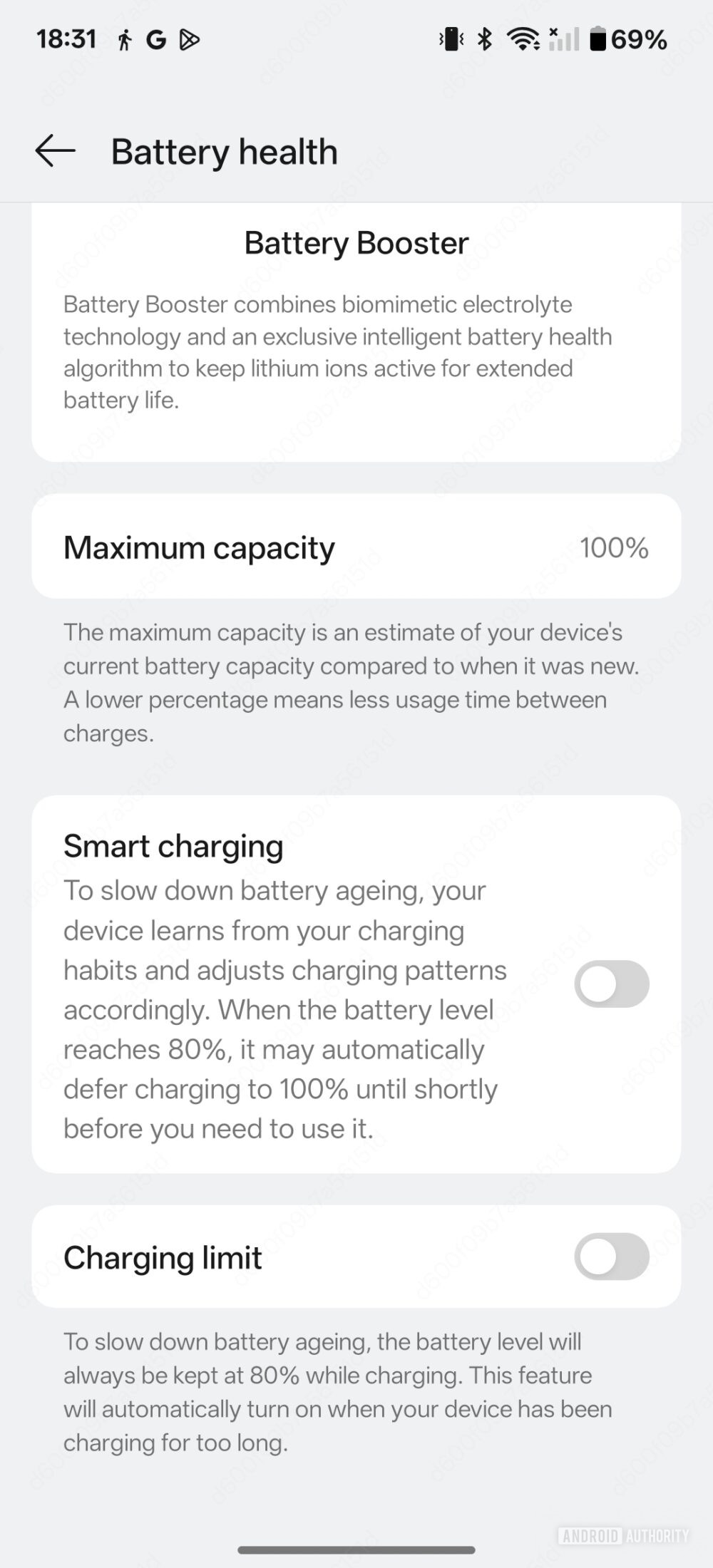Viewport: 713px width, 1568px height.
Task: Click the back arrow on Battery health
Action: (55, 150)
